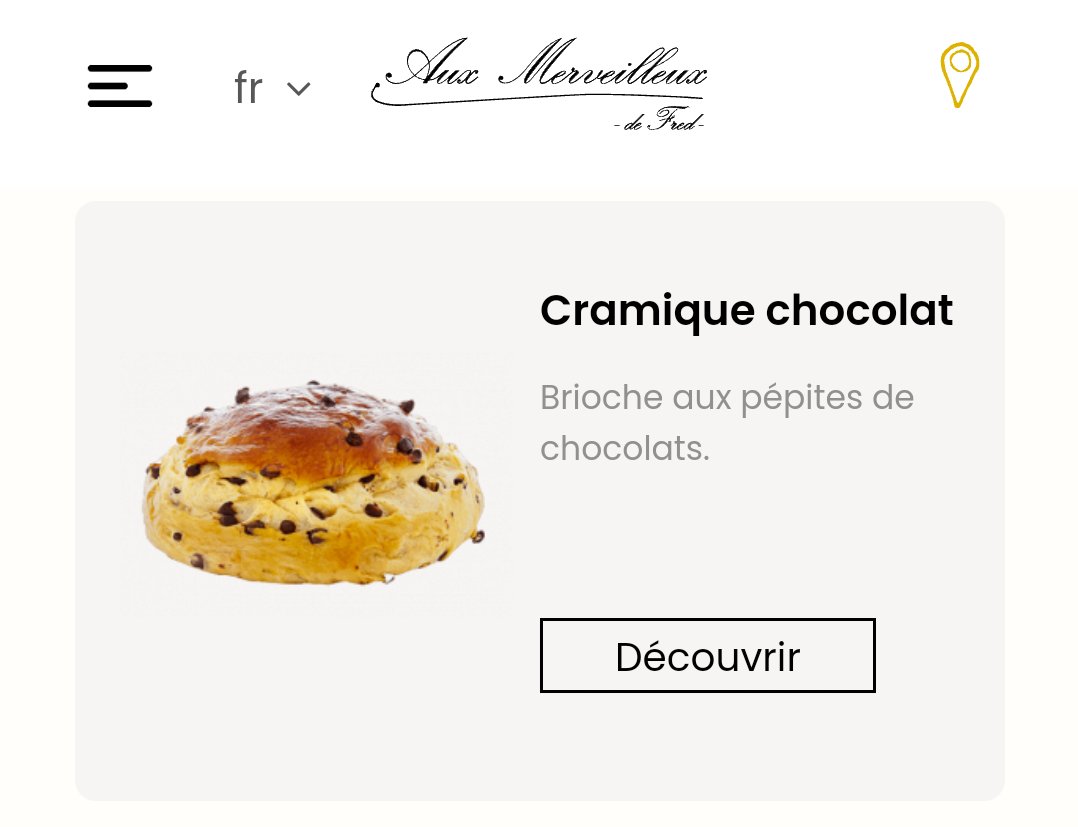Viewport: 1078px width, 827px height.
Task: Open the hamburger menu
Action: (x=120, y=86)
